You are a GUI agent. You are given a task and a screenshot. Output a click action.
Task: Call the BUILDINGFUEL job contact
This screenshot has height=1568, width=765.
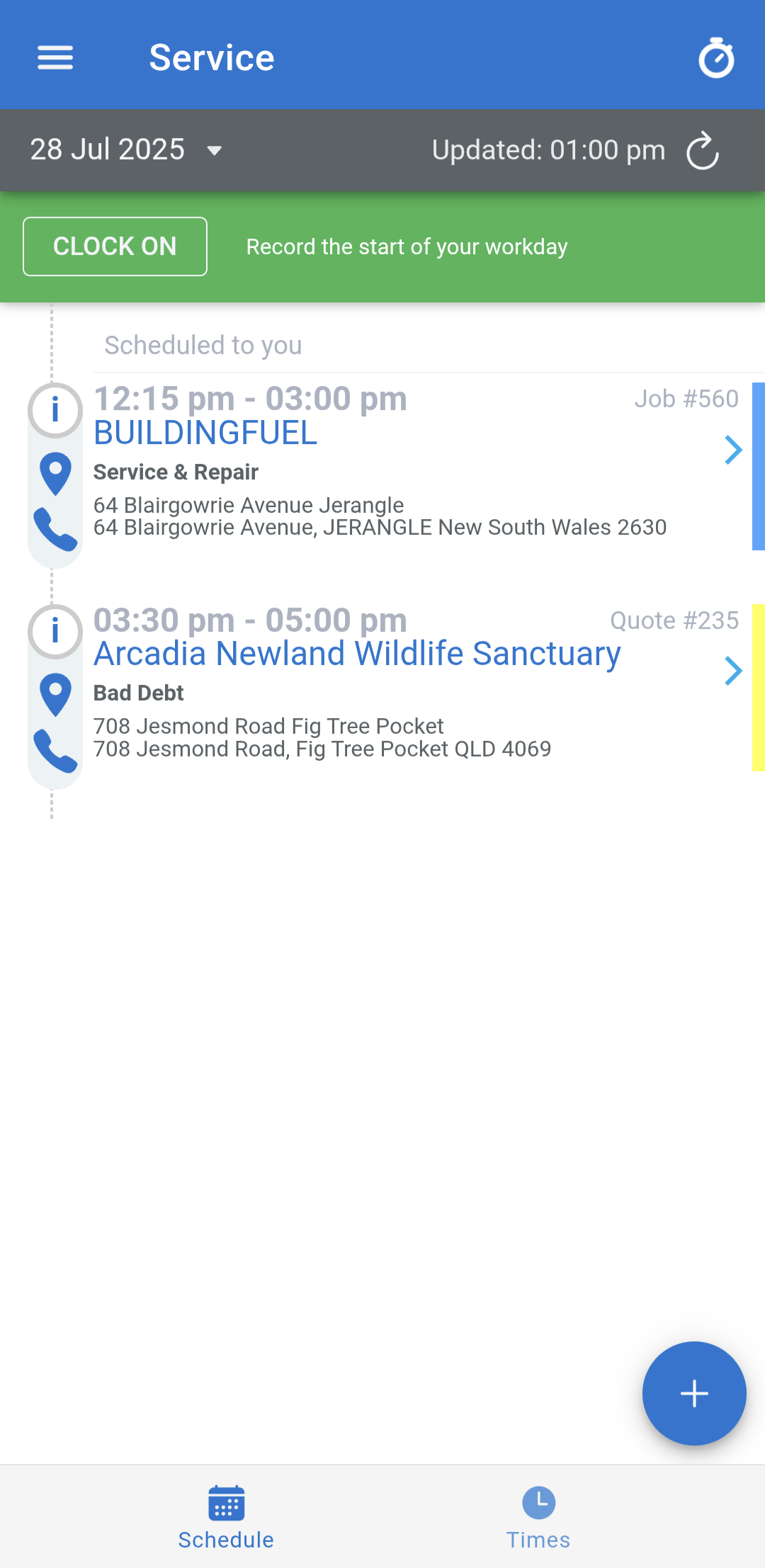pos(55,529)
